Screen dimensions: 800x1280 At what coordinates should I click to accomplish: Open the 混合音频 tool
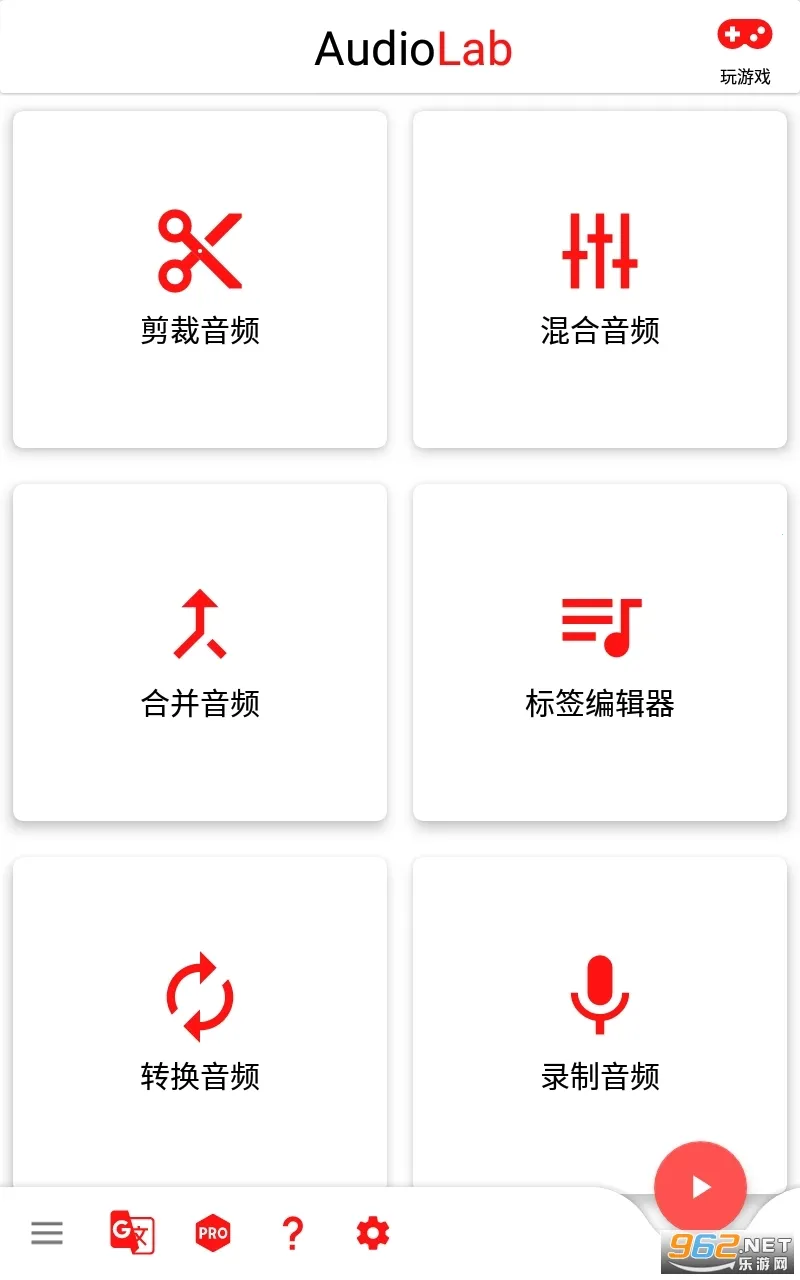click(600, 279)
